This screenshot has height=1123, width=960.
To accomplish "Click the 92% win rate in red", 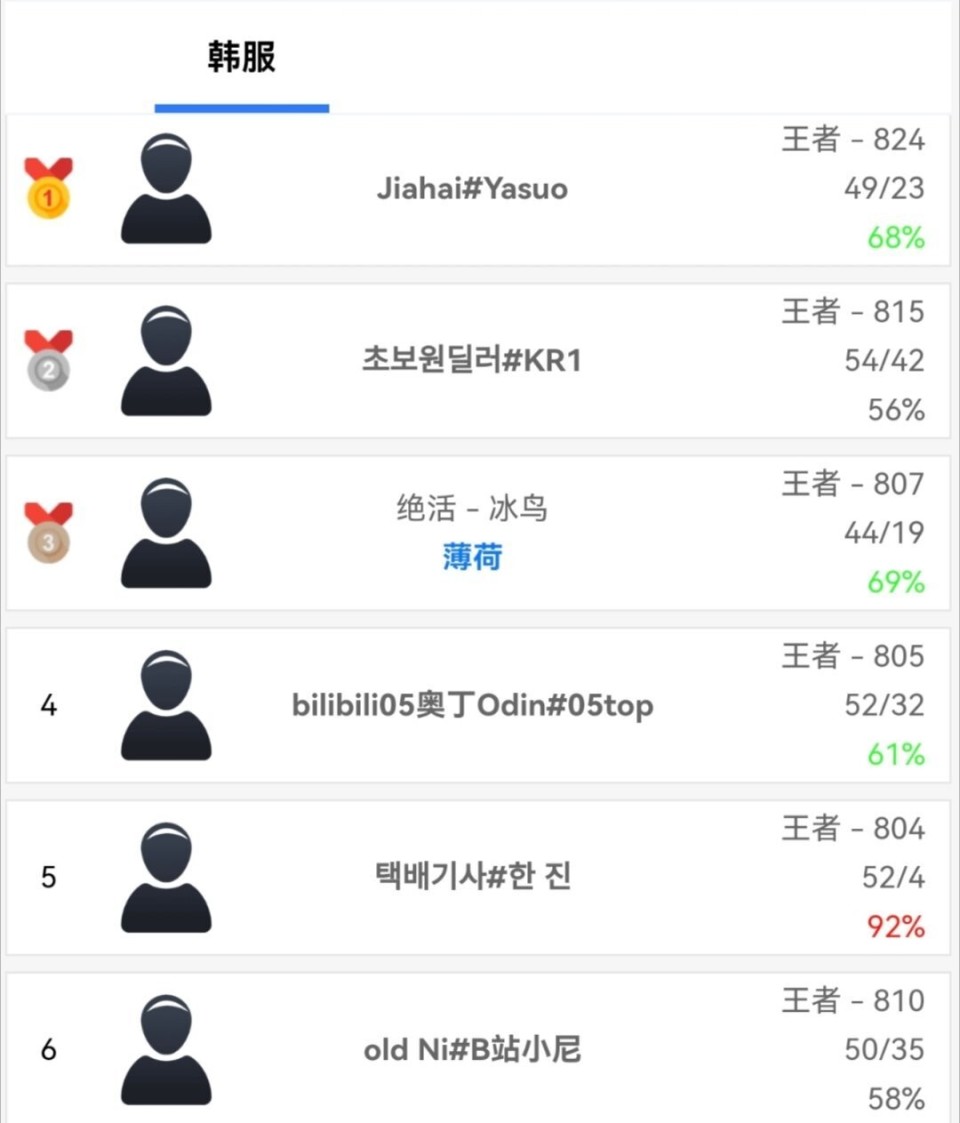I will coord(893,926).
